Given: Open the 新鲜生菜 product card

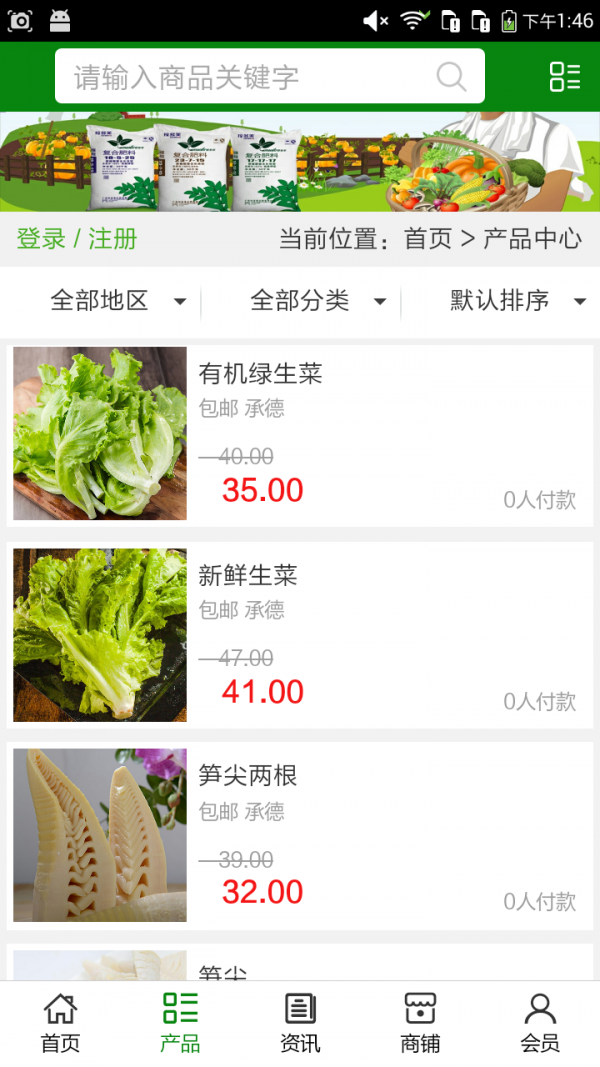Looking at the screenshot, I should tap(300, 635).
